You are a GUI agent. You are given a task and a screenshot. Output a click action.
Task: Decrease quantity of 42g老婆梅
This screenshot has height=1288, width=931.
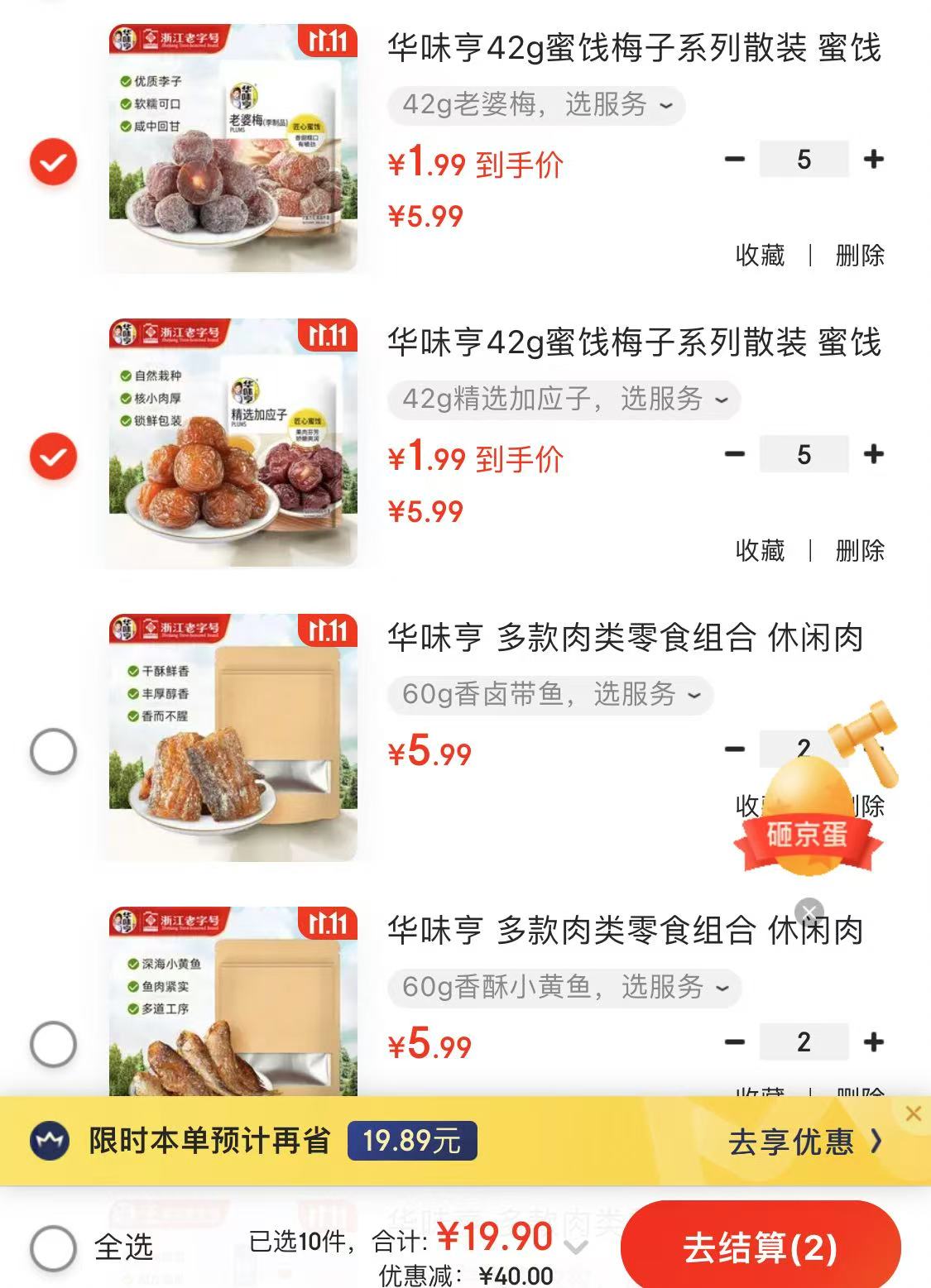(735, 159)
